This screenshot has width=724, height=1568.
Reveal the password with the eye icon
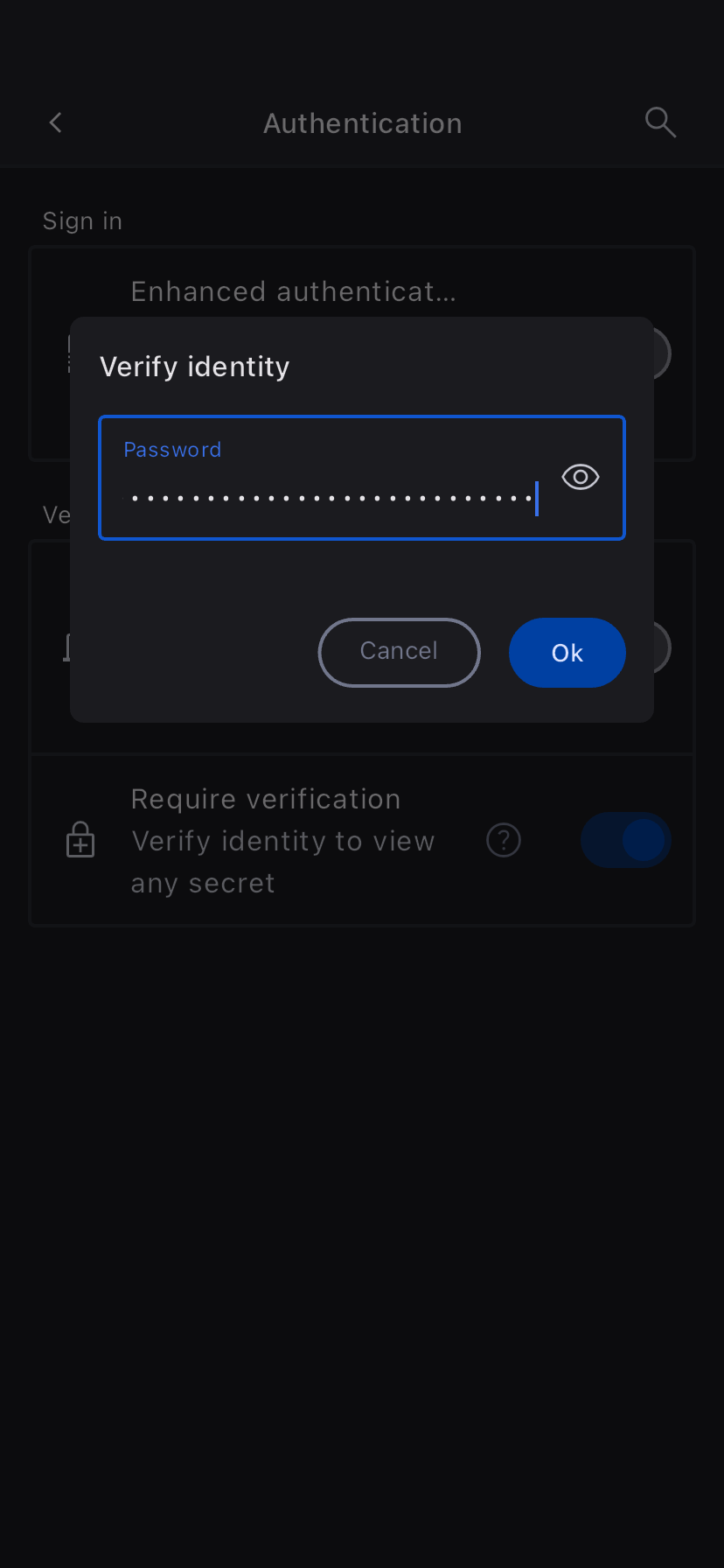[580, 477]
